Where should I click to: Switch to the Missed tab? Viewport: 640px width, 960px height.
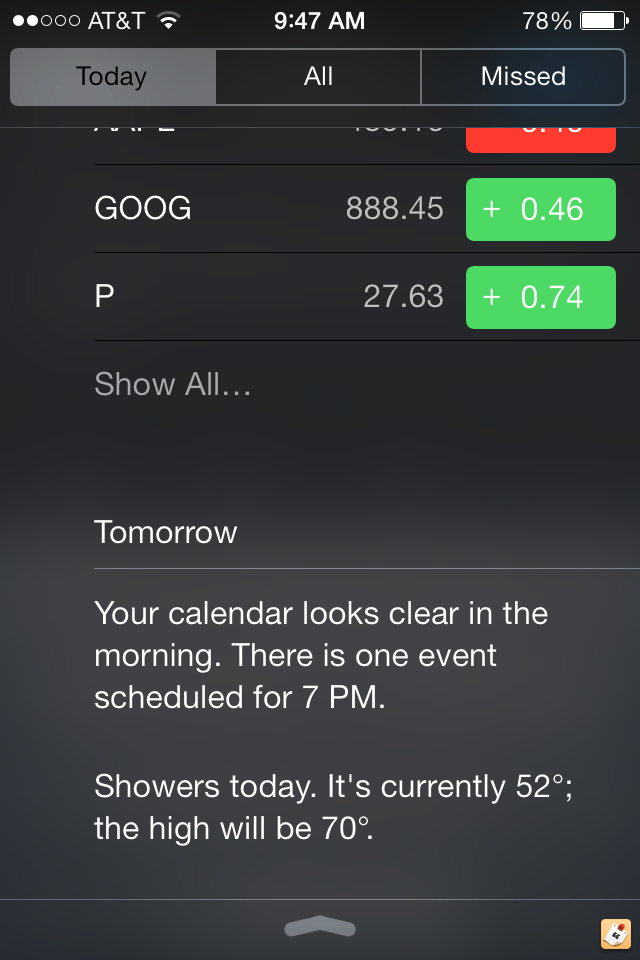[x=523, y=77]
